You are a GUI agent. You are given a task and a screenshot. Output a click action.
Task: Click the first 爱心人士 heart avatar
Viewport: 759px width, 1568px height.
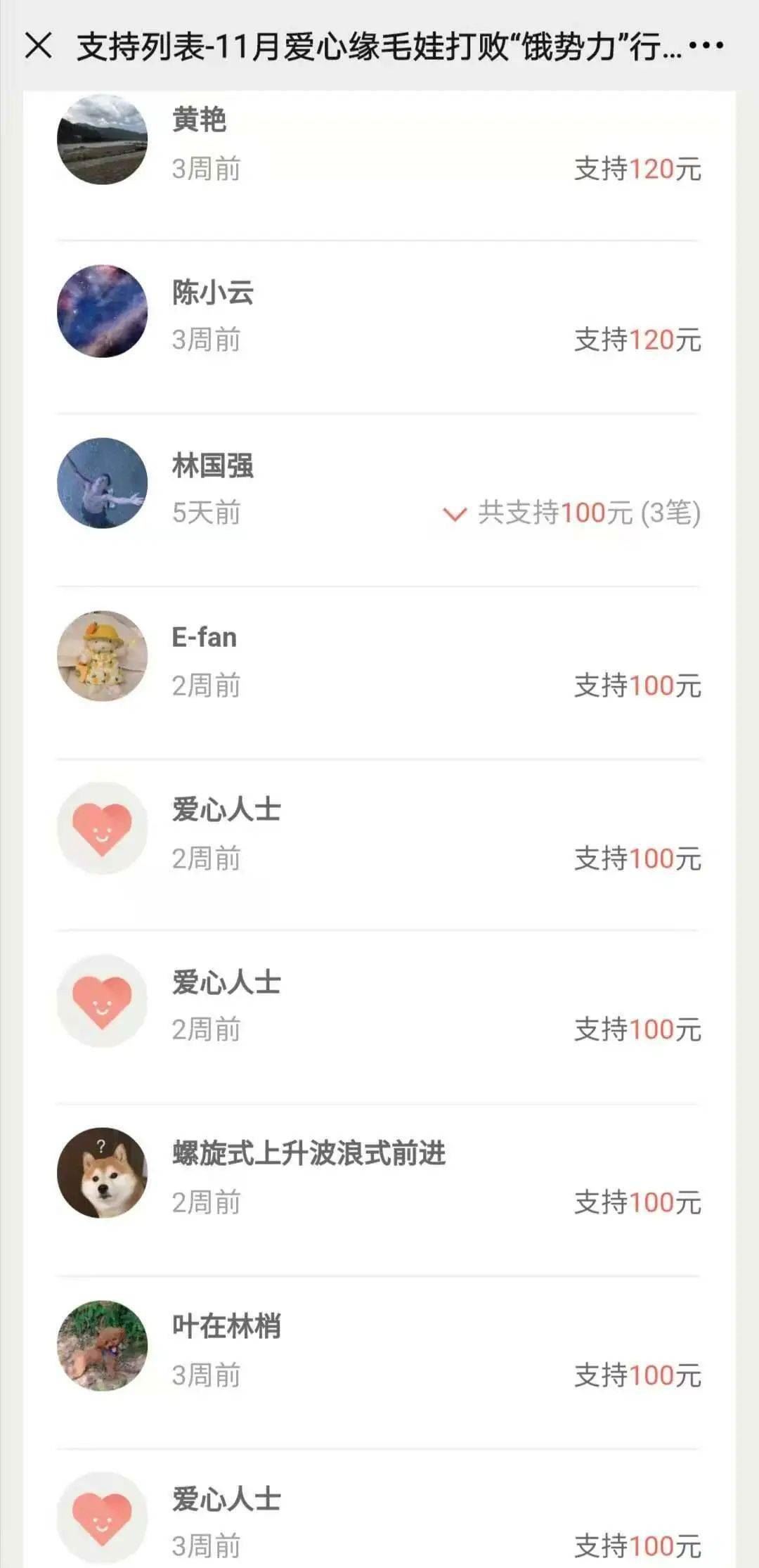pos(102,830)
